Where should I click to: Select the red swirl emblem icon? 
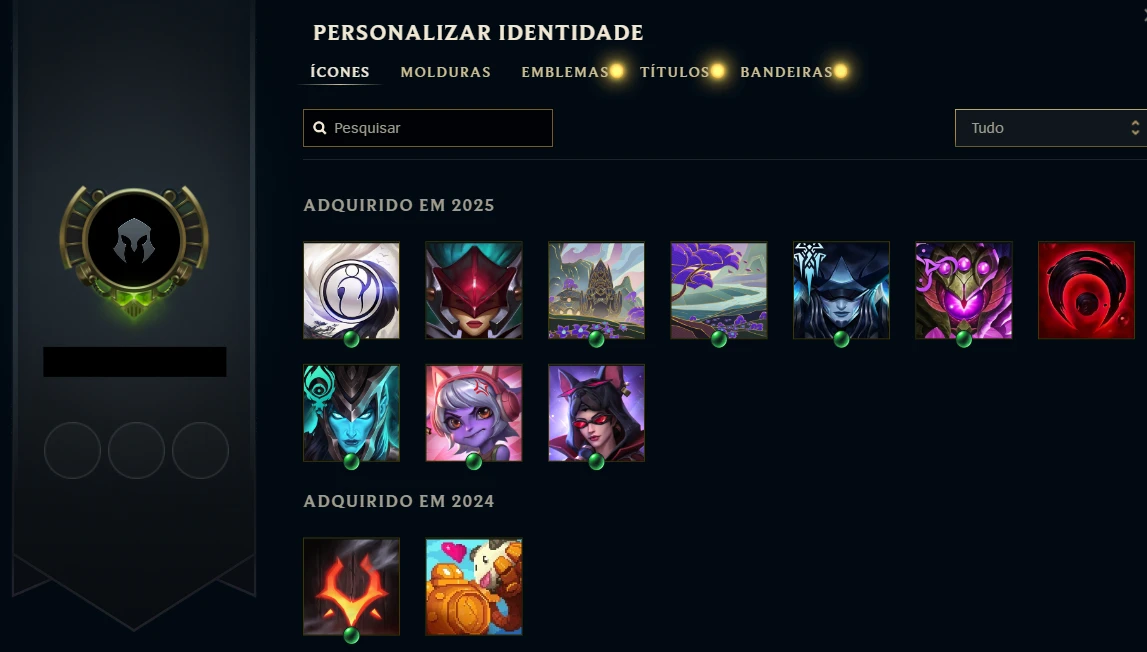click(1086, 290)
